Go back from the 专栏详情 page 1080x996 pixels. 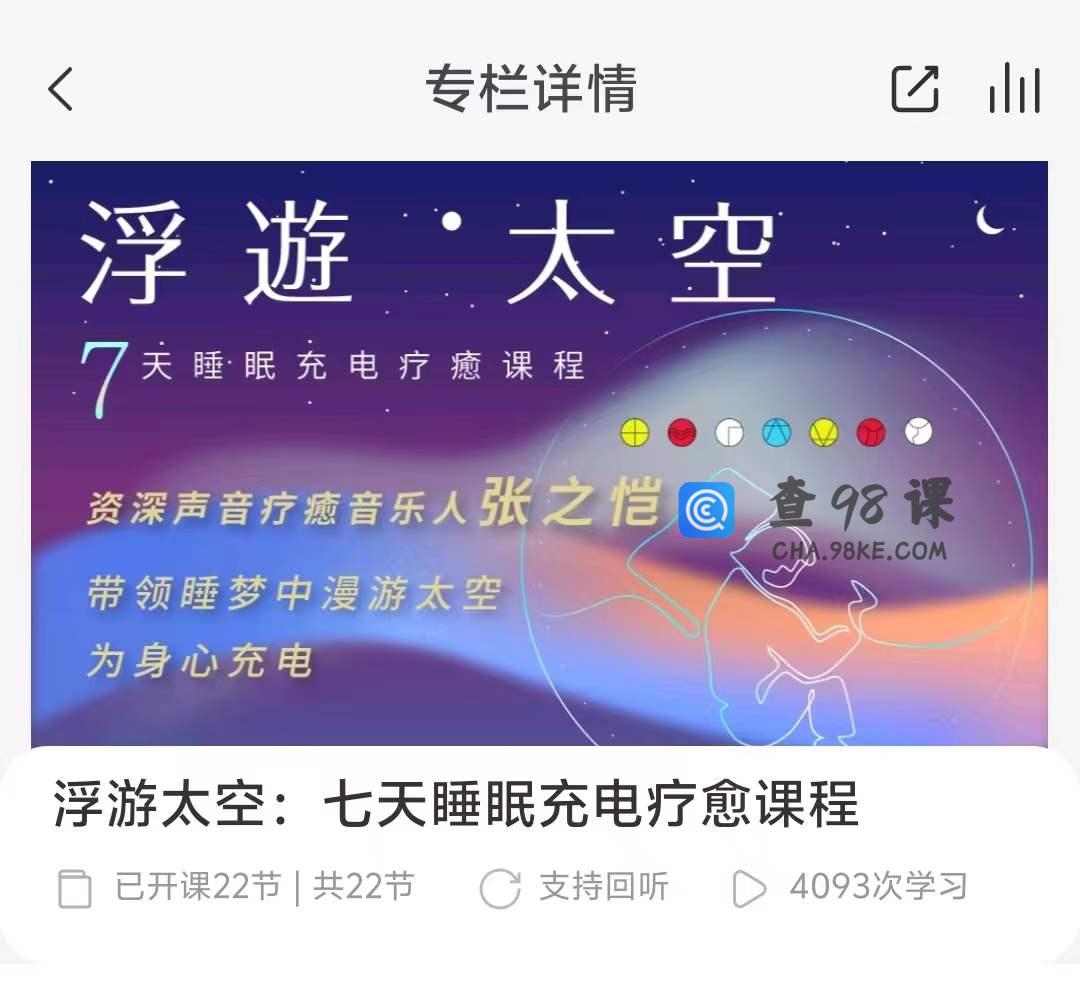point(61,89)
